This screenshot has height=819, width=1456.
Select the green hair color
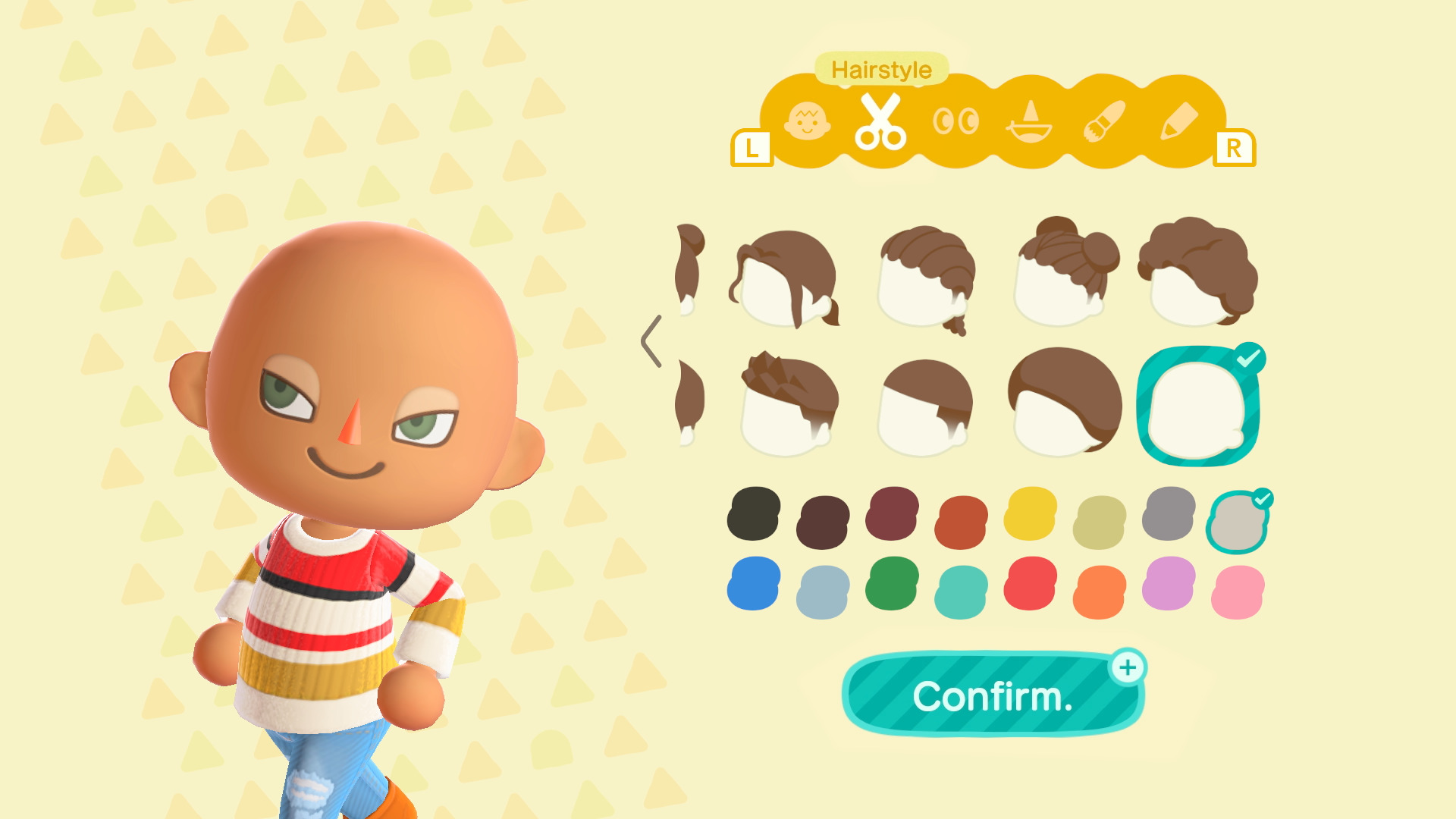[892, 584]
